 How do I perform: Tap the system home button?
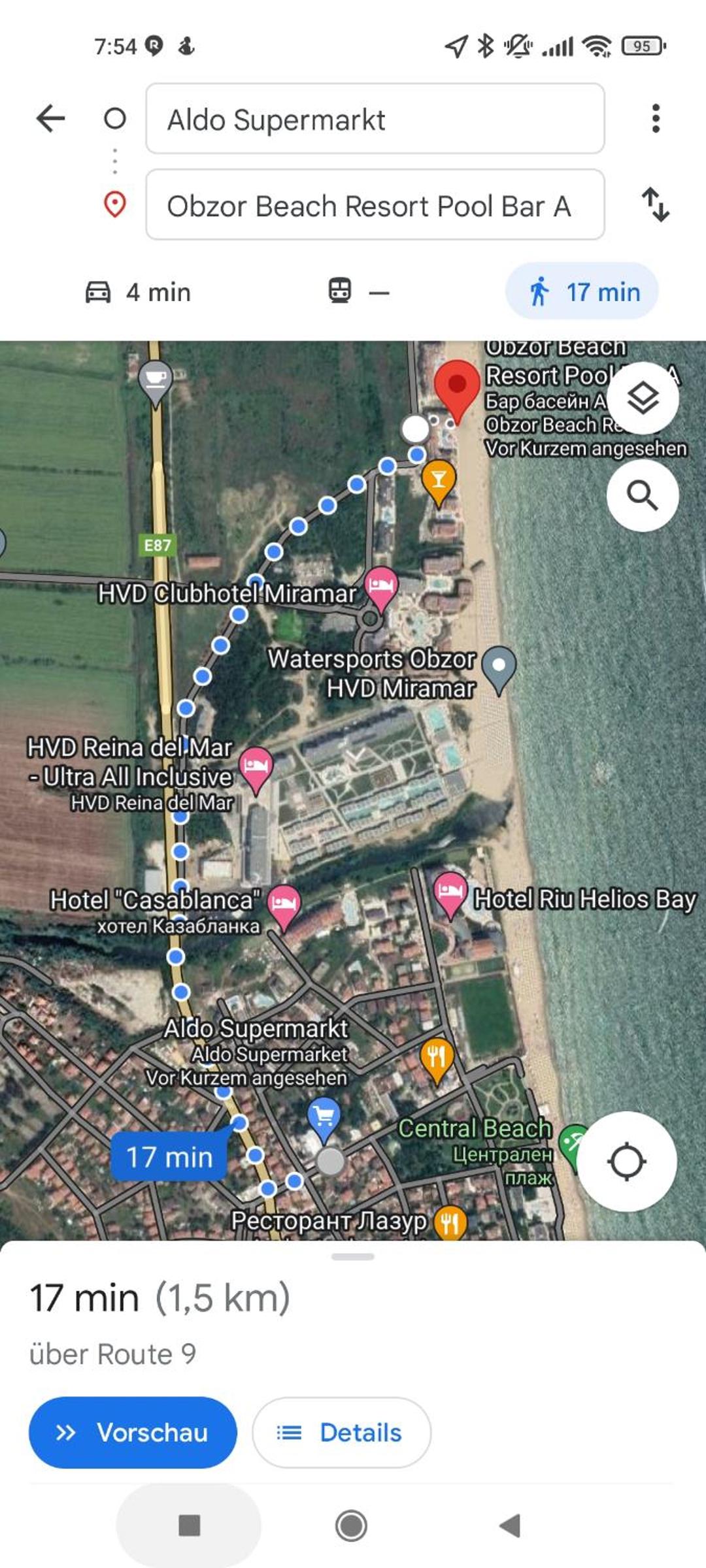point(351,1526)
